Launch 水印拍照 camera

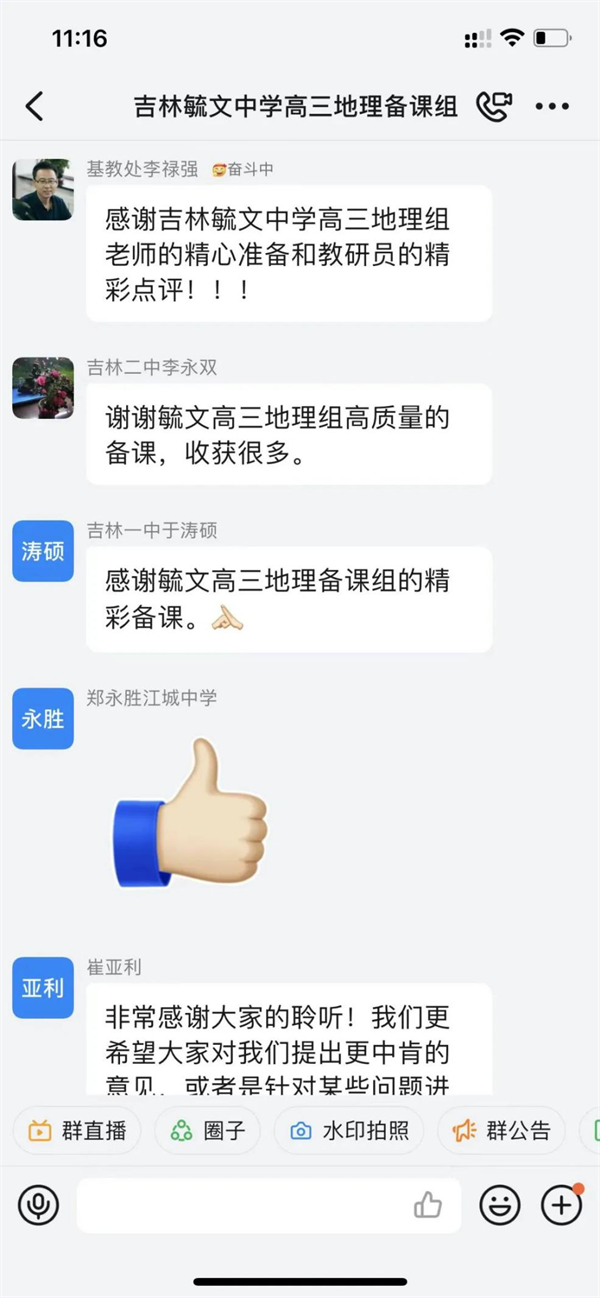click(x=349, y=1131)
